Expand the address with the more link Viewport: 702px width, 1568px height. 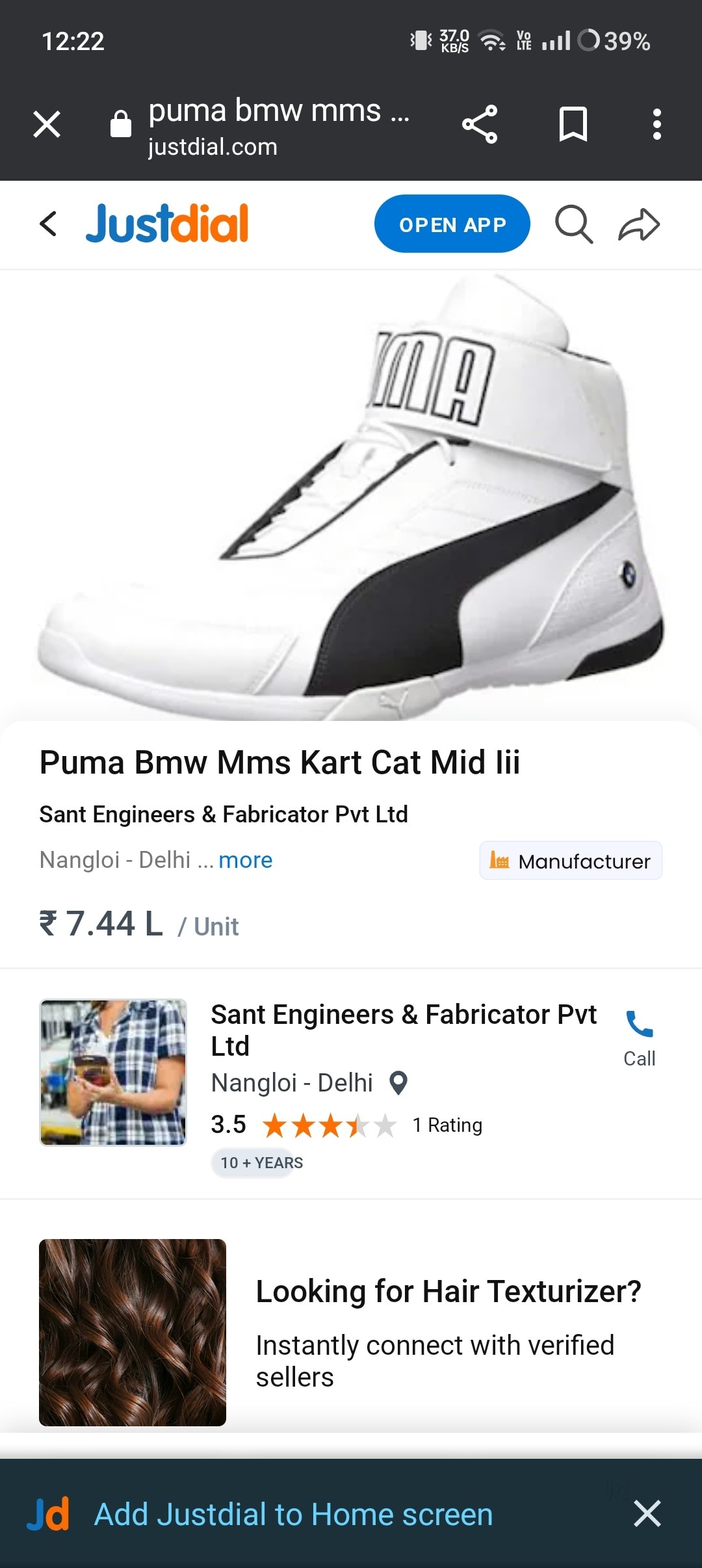pos(246,860)
